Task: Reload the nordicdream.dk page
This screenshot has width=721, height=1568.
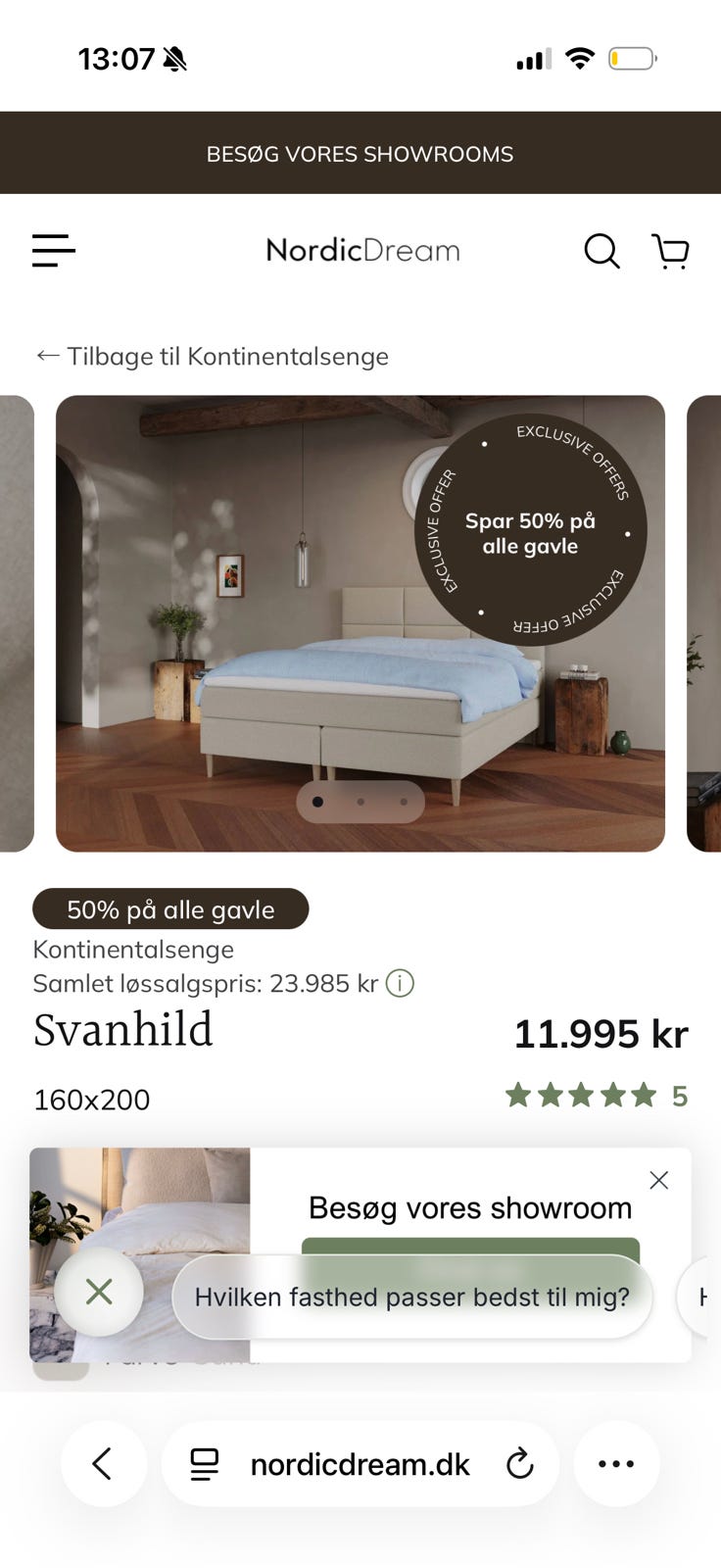Action: (x=519, y=1464)
